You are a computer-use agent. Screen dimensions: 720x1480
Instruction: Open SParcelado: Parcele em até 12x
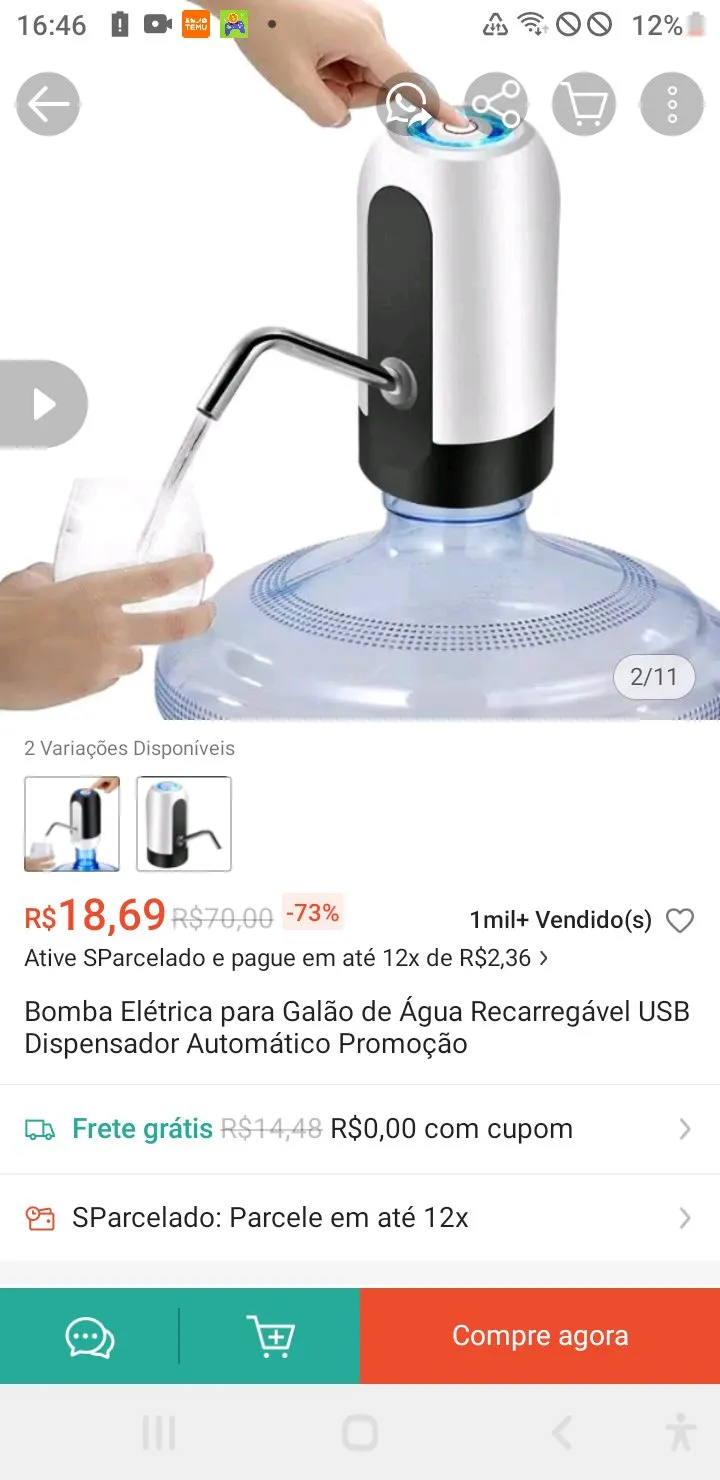coord(360,1218)
